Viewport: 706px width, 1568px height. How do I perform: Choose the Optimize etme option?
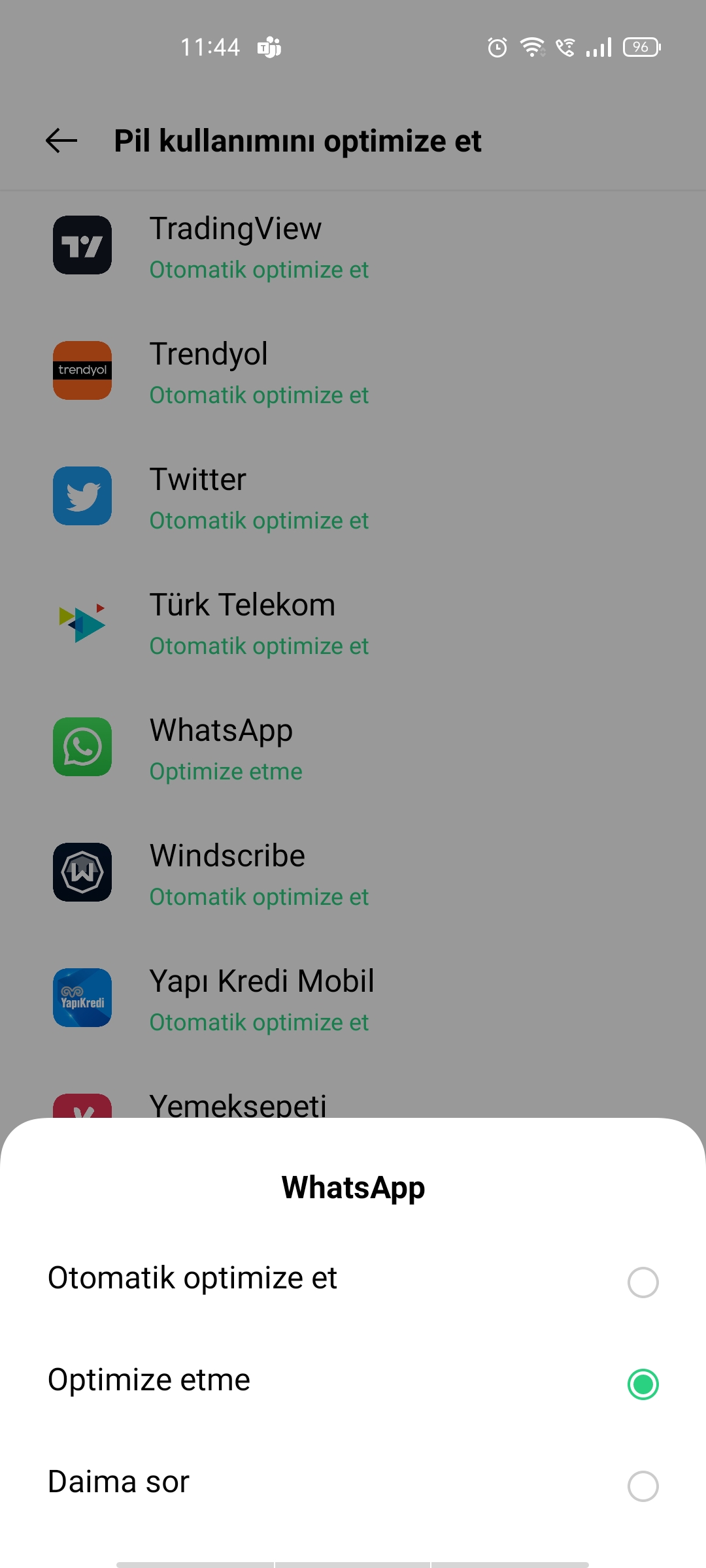353,1381
